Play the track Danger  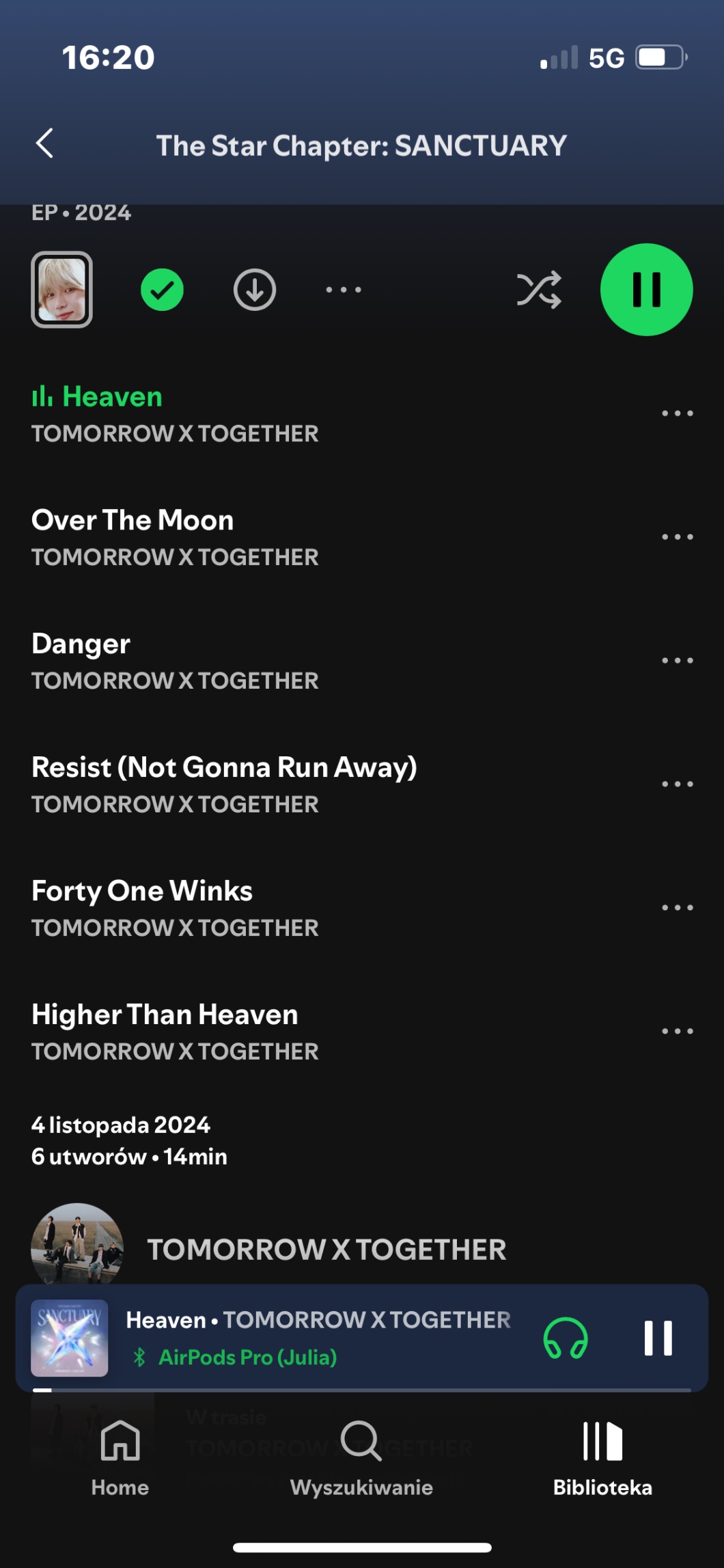point(81,644)
